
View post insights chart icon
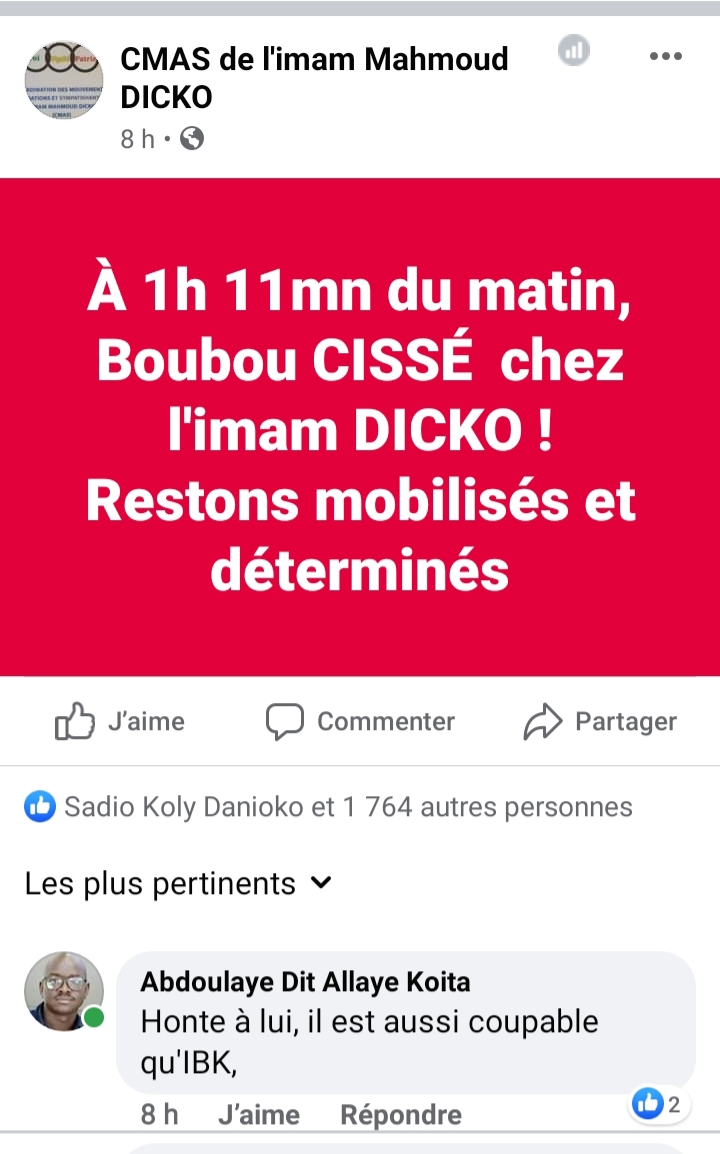click(x=574, y=50)
